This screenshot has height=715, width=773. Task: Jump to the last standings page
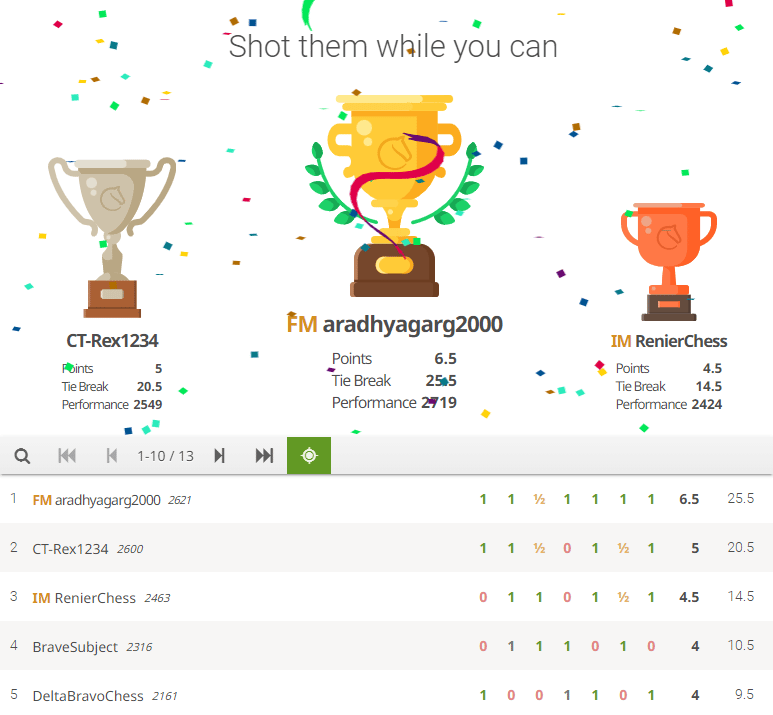click(264, 456)
